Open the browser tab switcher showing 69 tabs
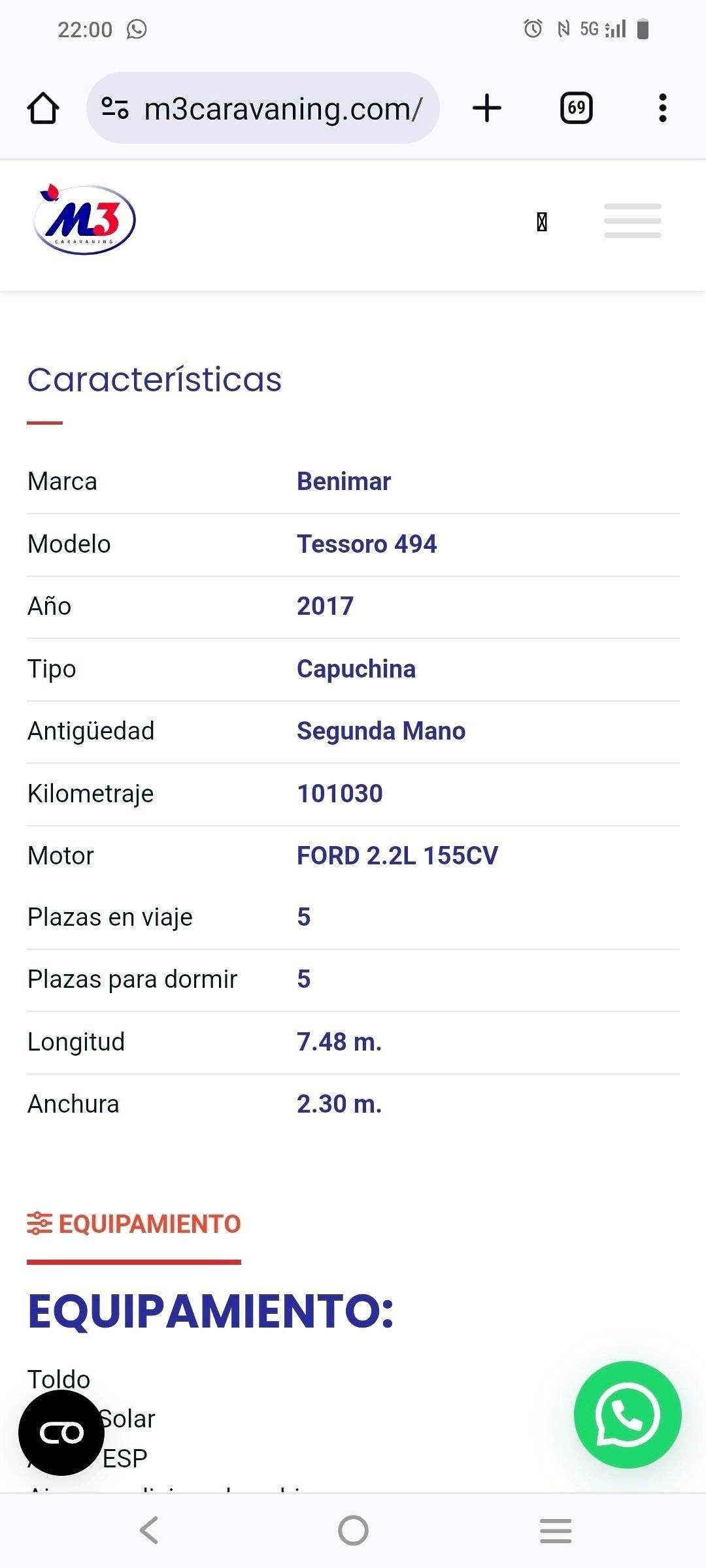 pyautogui.click(x=575, y=107)
